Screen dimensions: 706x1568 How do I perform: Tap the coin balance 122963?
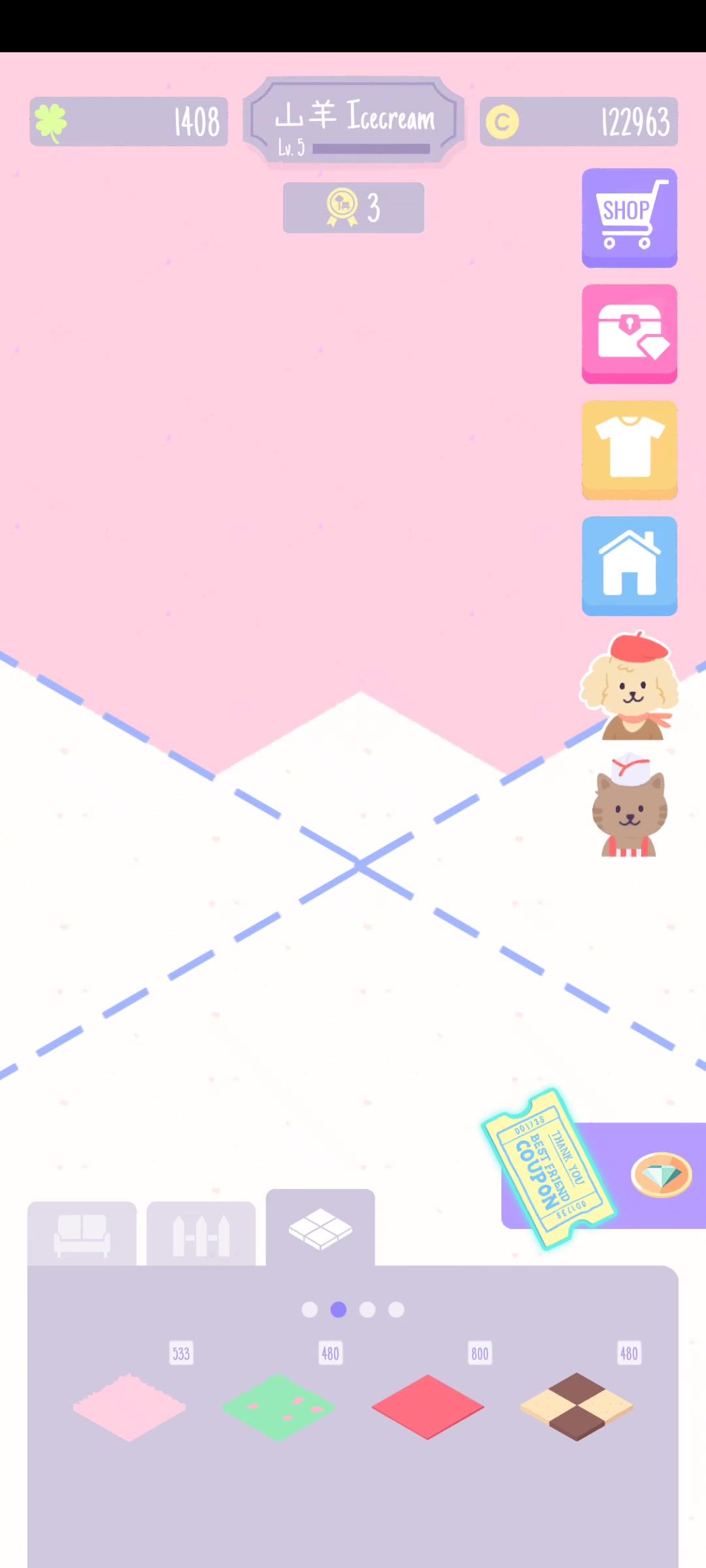pos(579,122)
